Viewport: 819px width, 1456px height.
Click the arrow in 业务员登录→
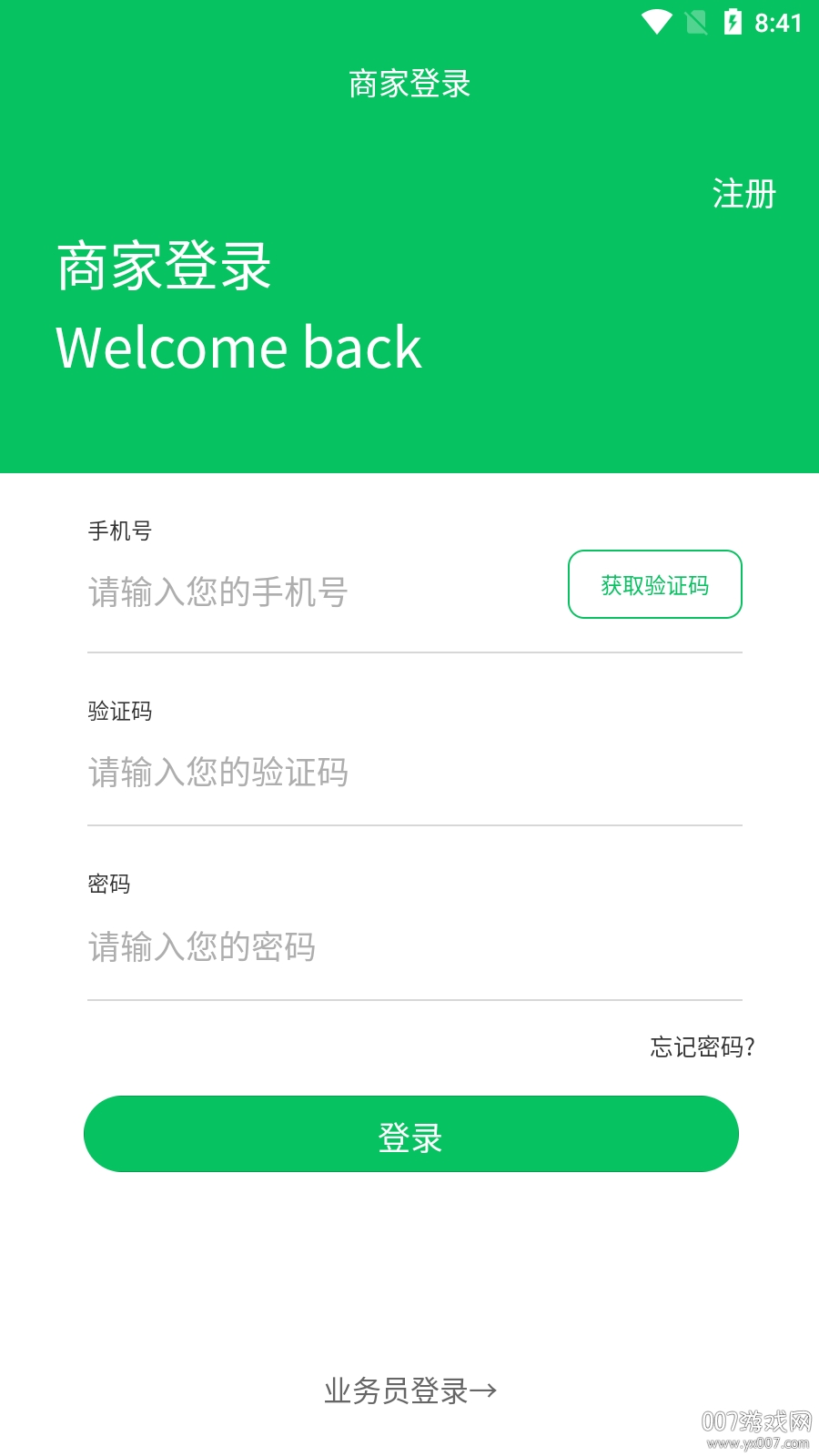tap(485, 1390)
